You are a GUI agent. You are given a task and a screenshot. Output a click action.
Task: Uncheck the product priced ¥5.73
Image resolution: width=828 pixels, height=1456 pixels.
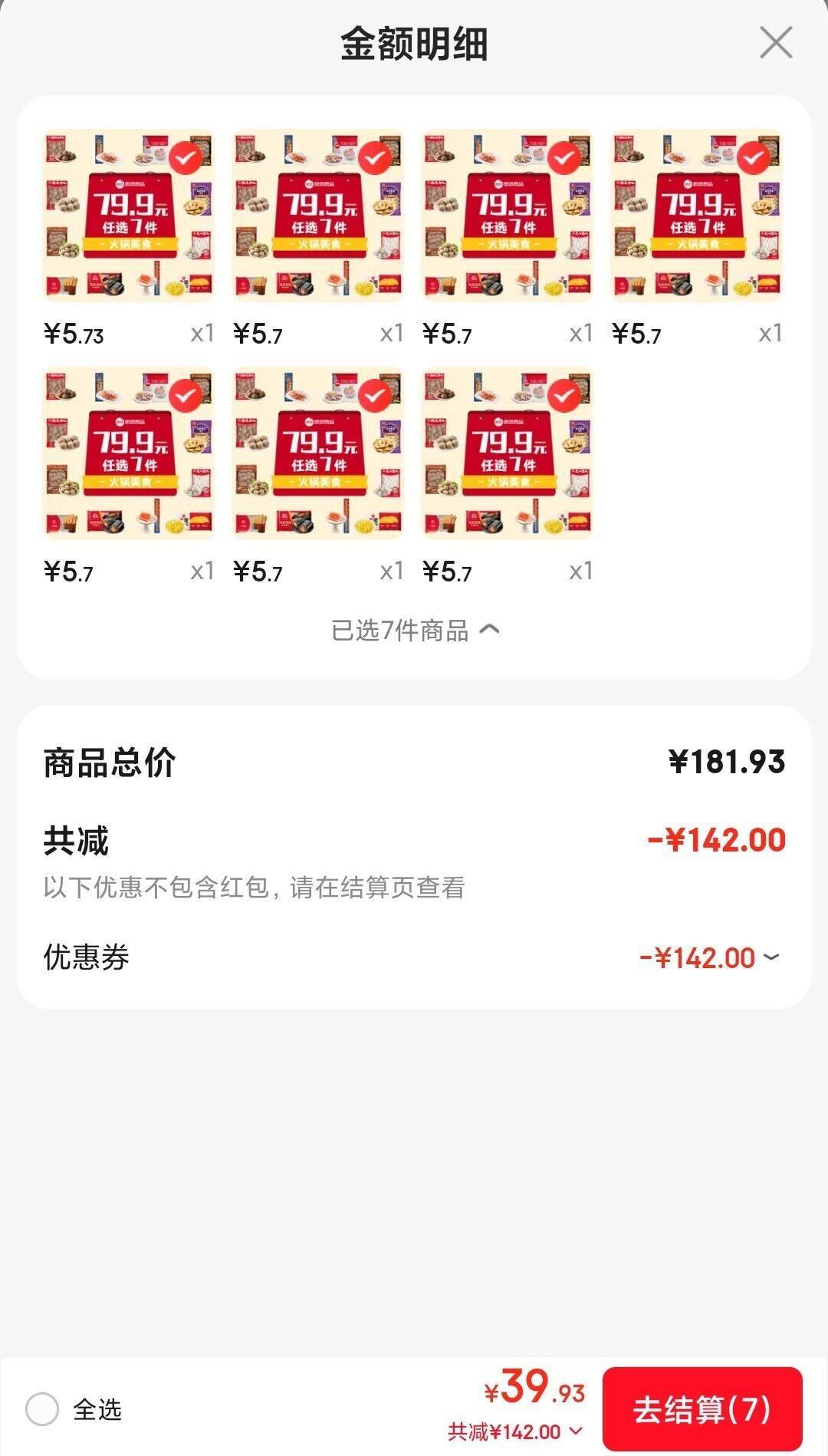pos(186,159)
